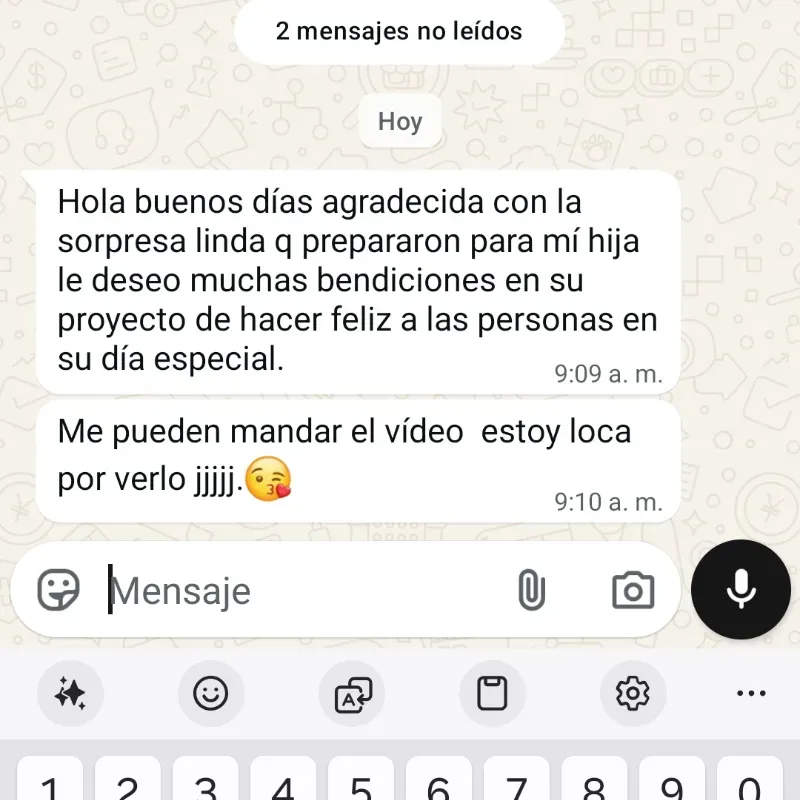
Task: Type the 5 key on keyboard
Action: pos(361,785)
